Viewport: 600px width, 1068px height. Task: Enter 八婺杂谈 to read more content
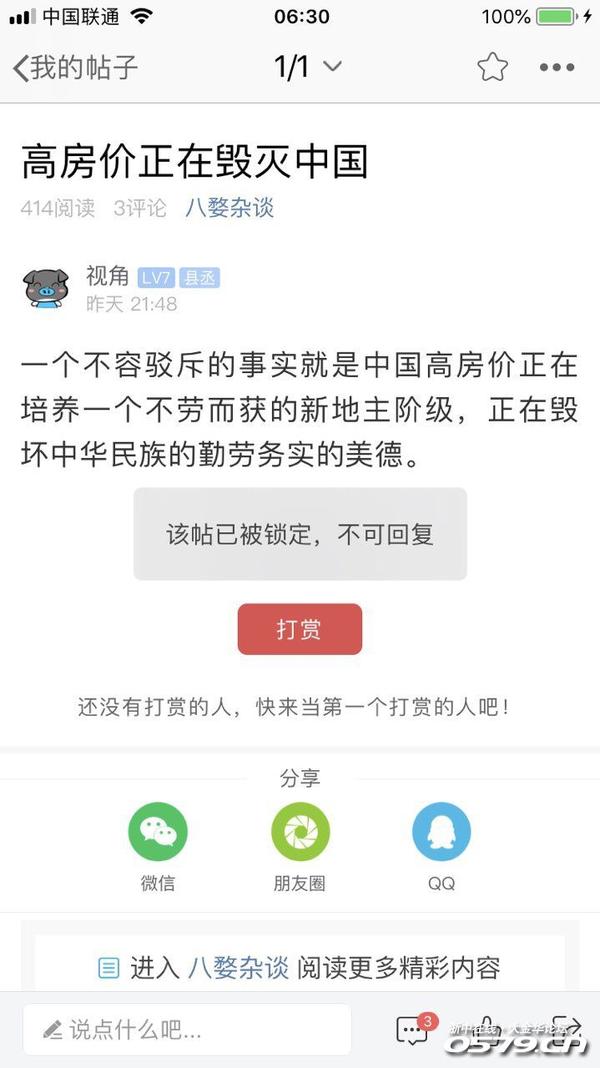(300, 967)
